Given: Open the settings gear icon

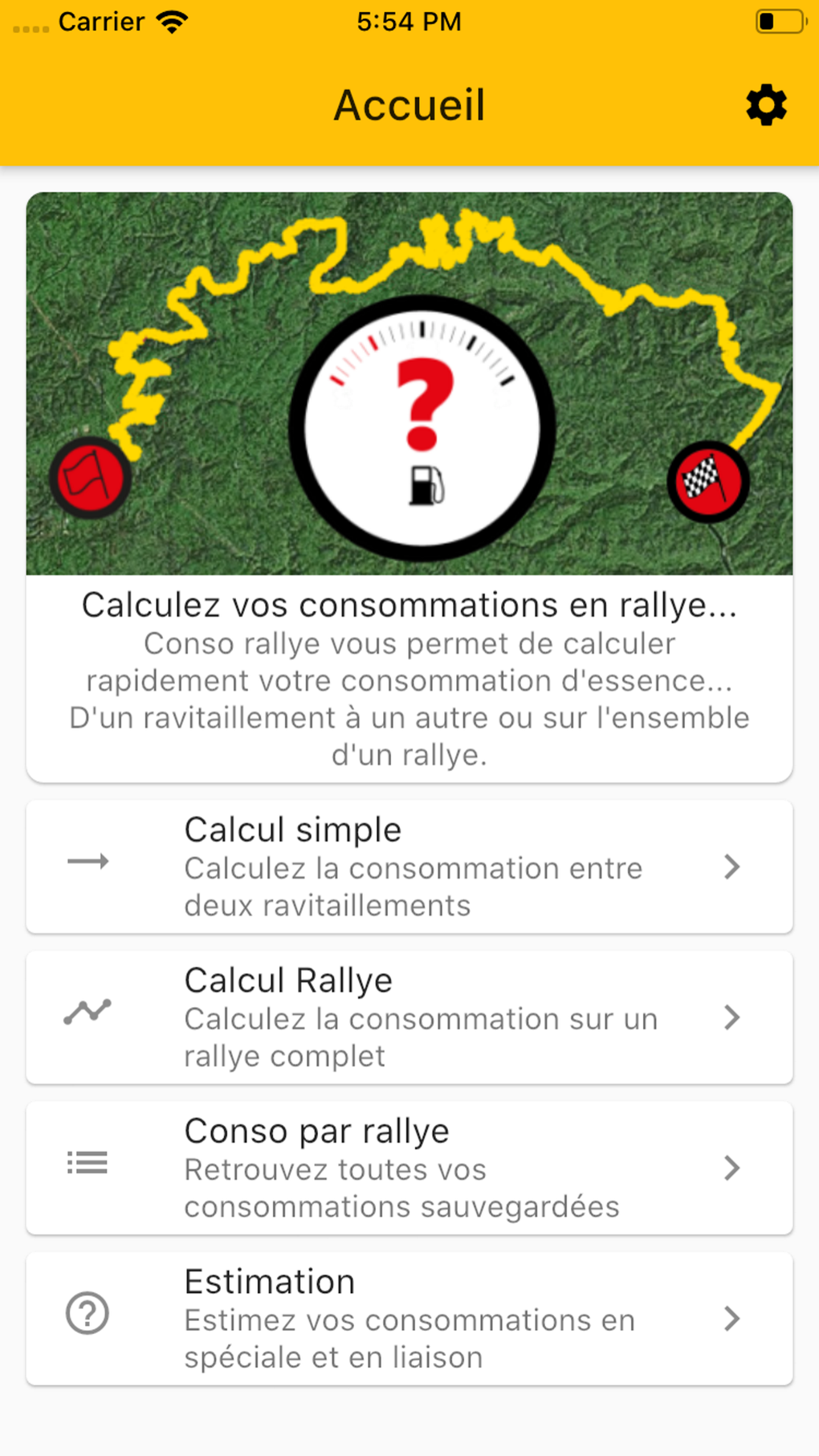Looking at the screenshot, I should [766, 105].
